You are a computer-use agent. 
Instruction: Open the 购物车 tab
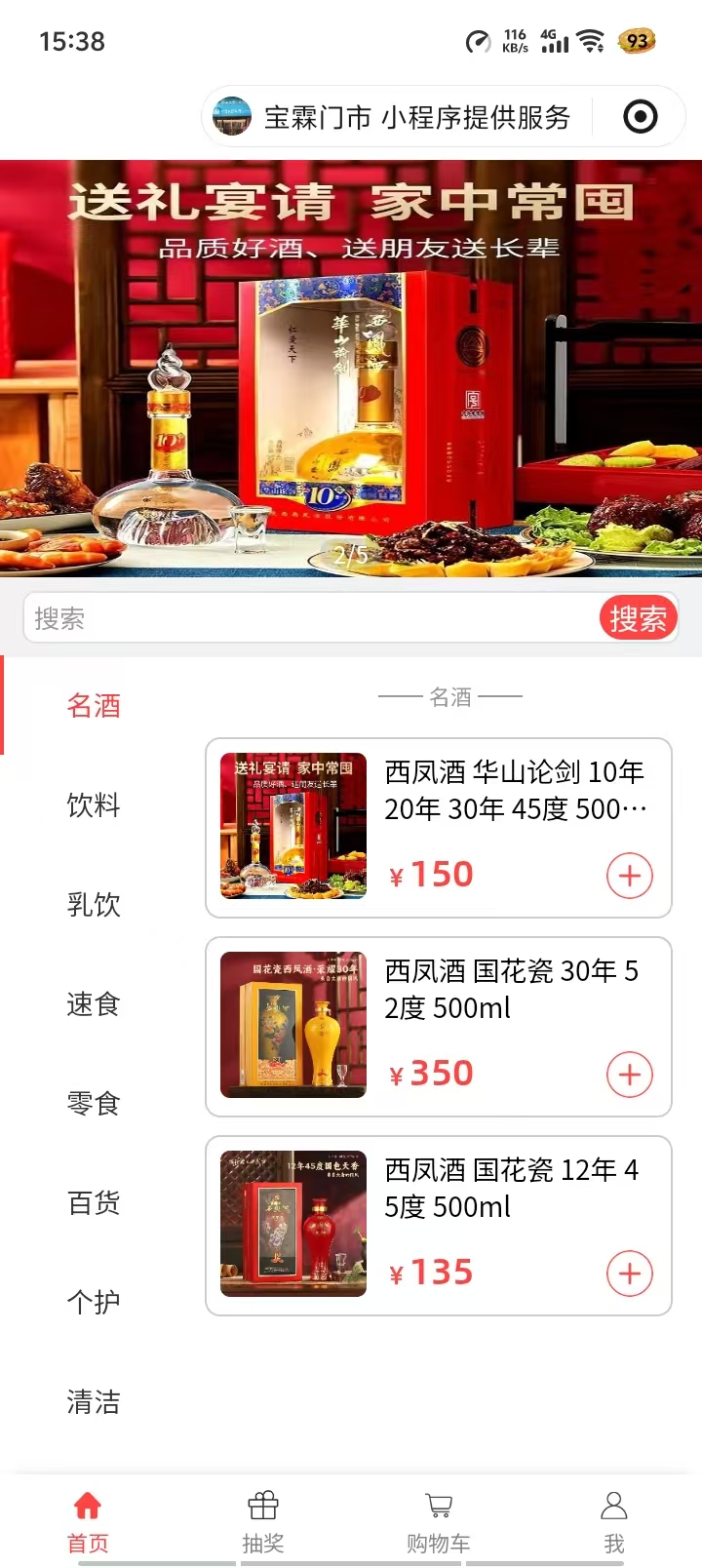[439, 1521]
